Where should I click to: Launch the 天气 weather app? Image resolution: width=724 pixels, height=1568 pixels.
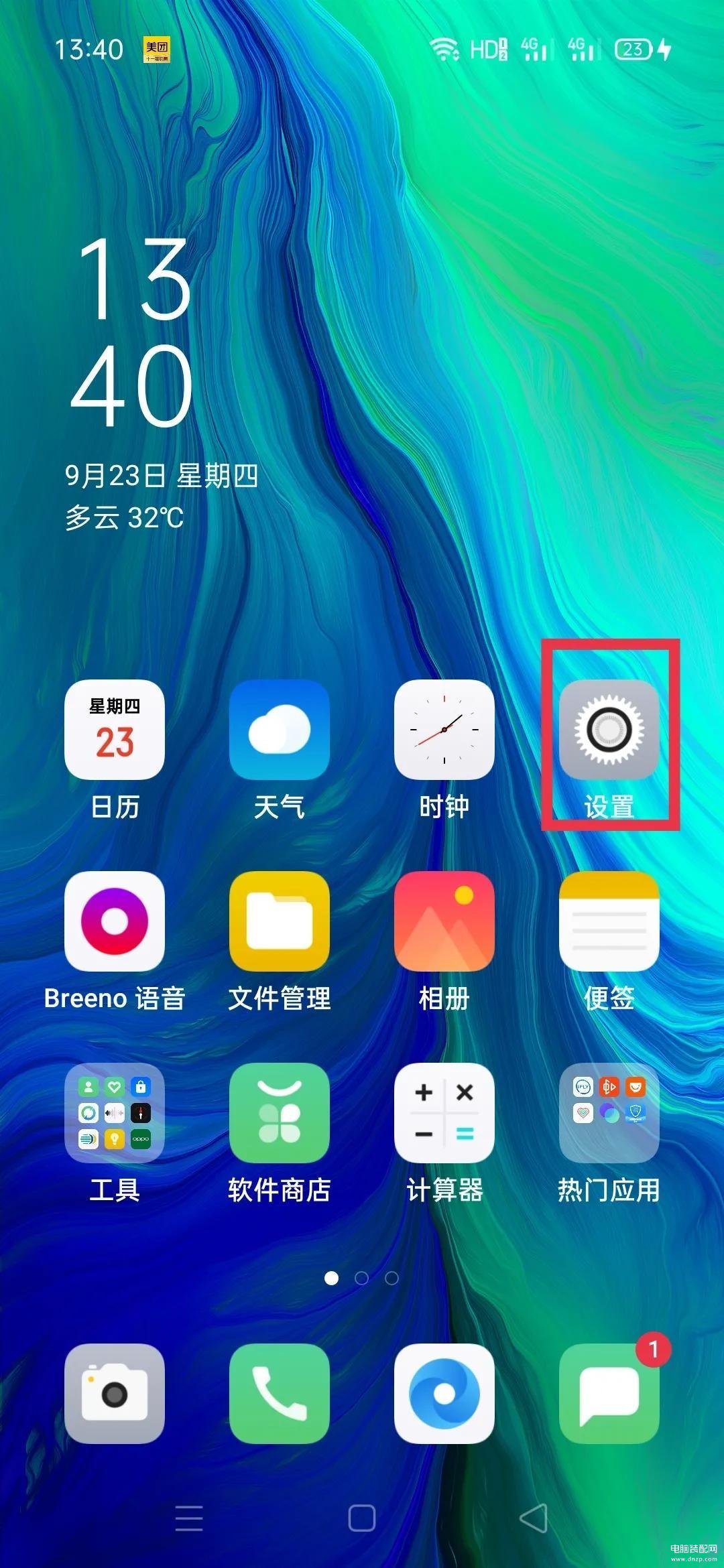point(279,730)
